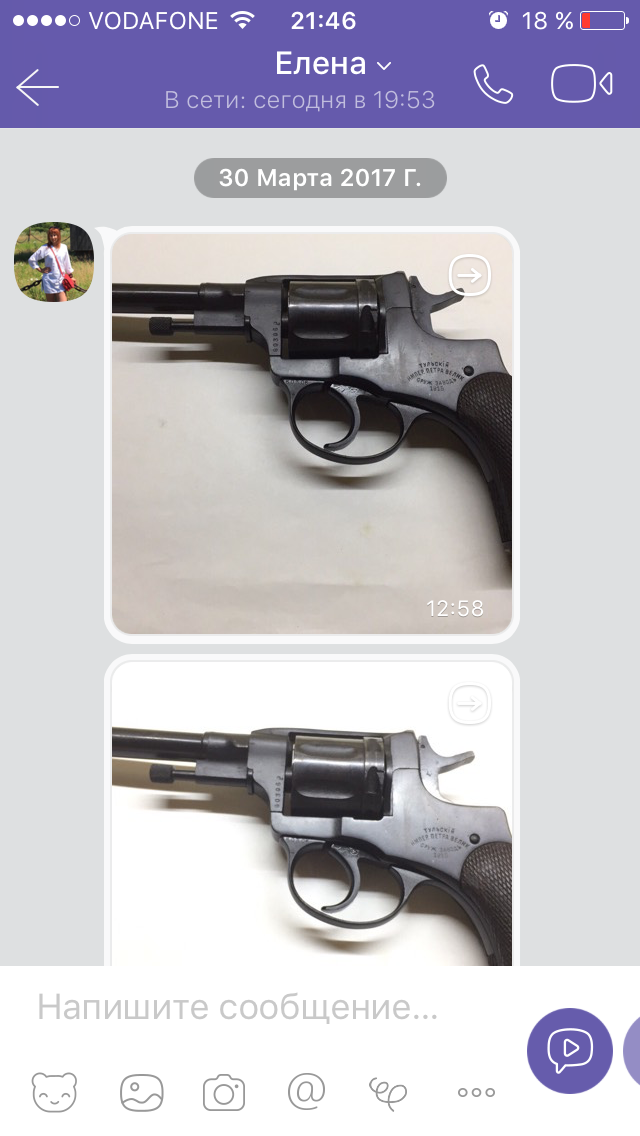Image resolution: width=640 pixels, height=1136 pixels.
Task: Open the camera to take a photo
Action: [224, 1092]
